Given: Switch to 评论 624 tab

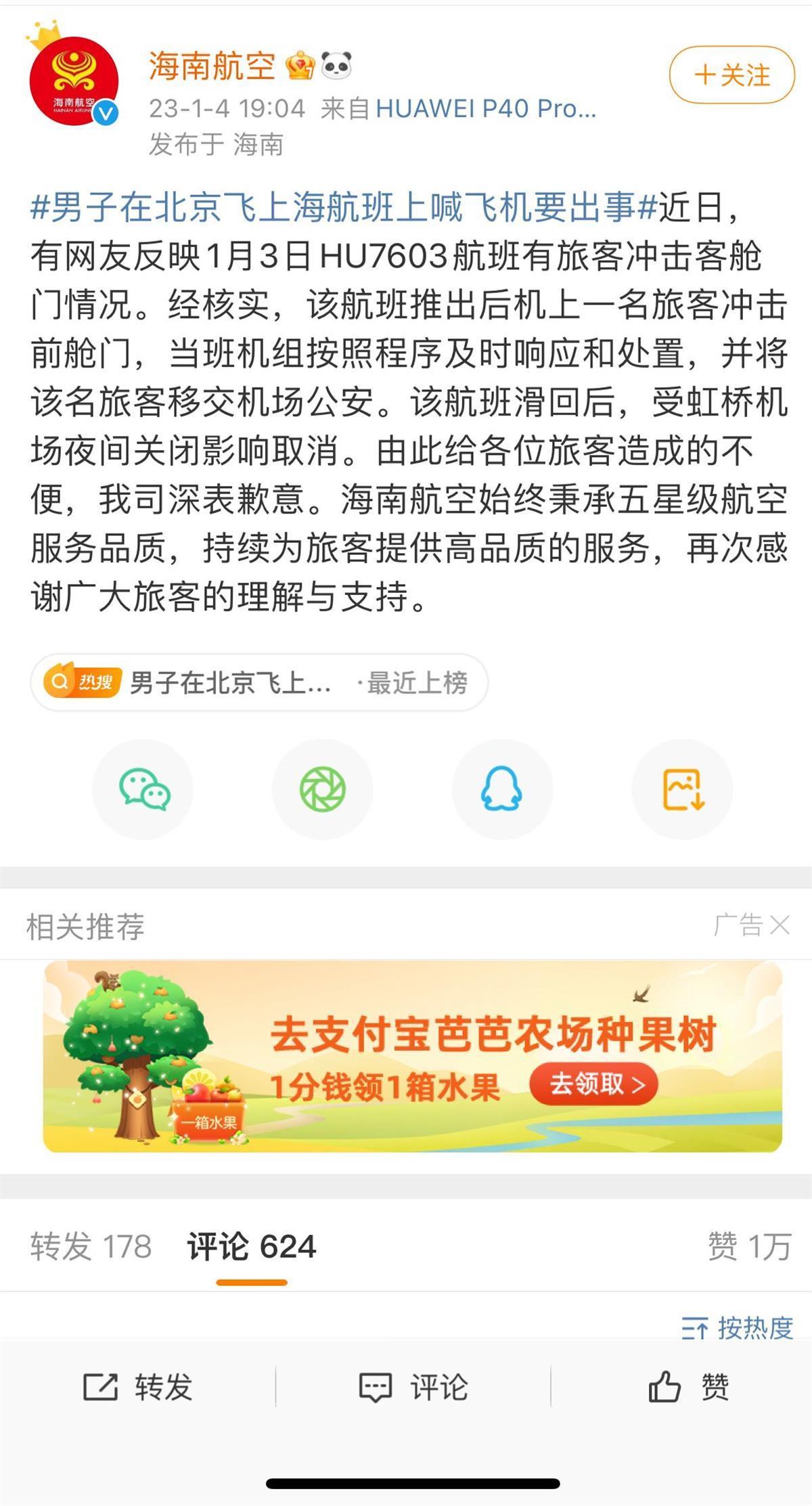Looking at the screenshot, I should click(x=252, y=1246).
